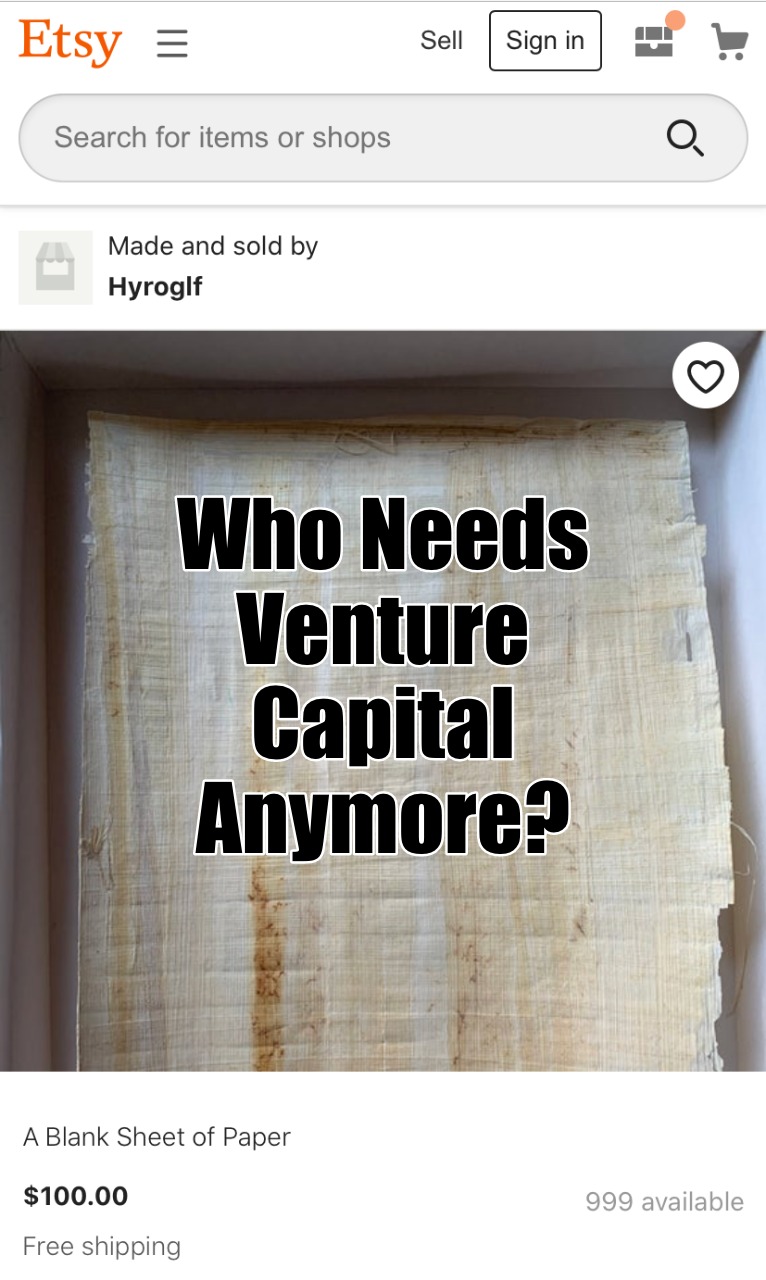Open the Etsy hamburger menu
The image size is (766, 1280).
172,43
